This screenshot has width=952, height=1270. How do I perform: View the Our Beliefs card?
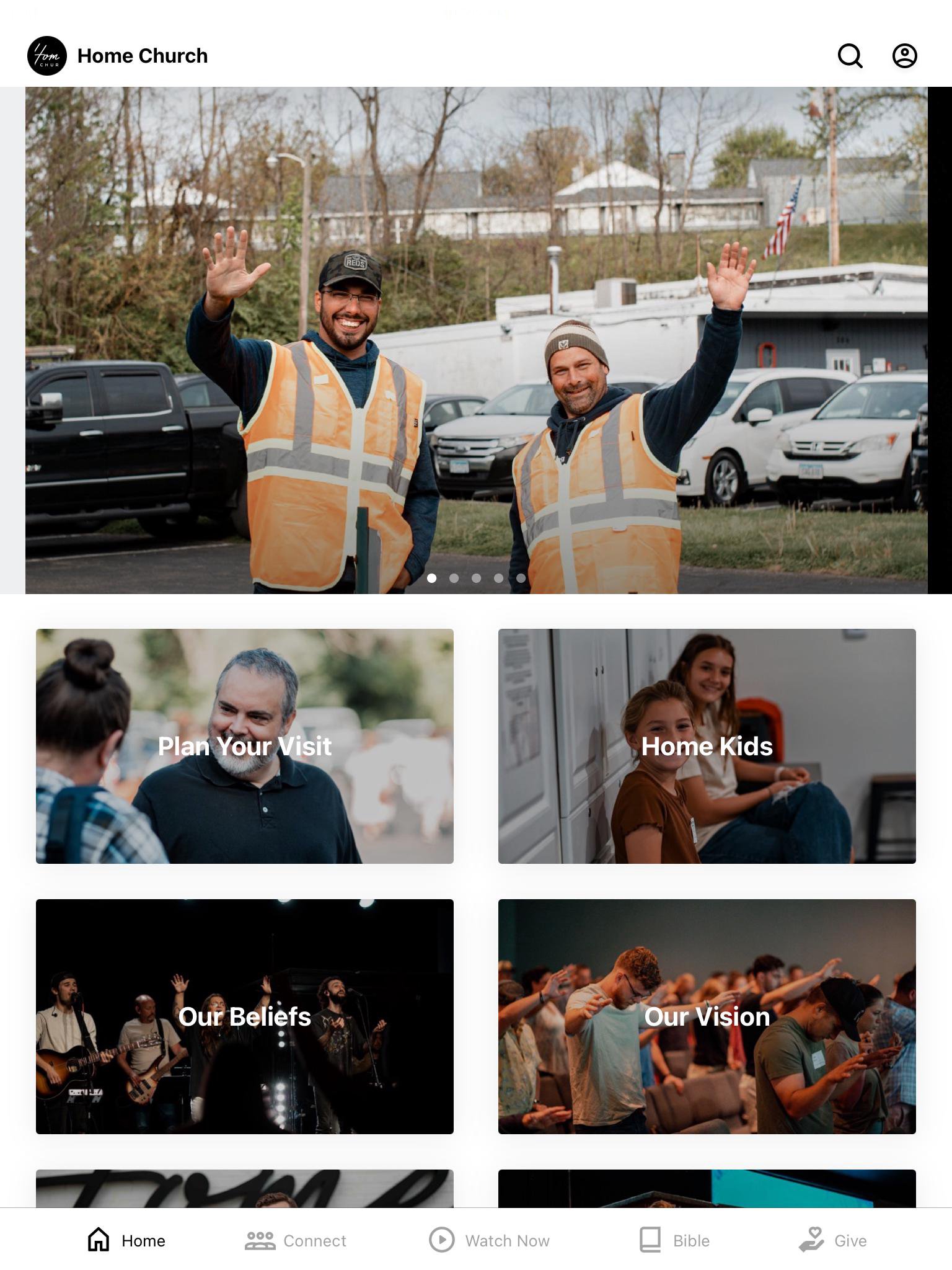point(244,1016)
